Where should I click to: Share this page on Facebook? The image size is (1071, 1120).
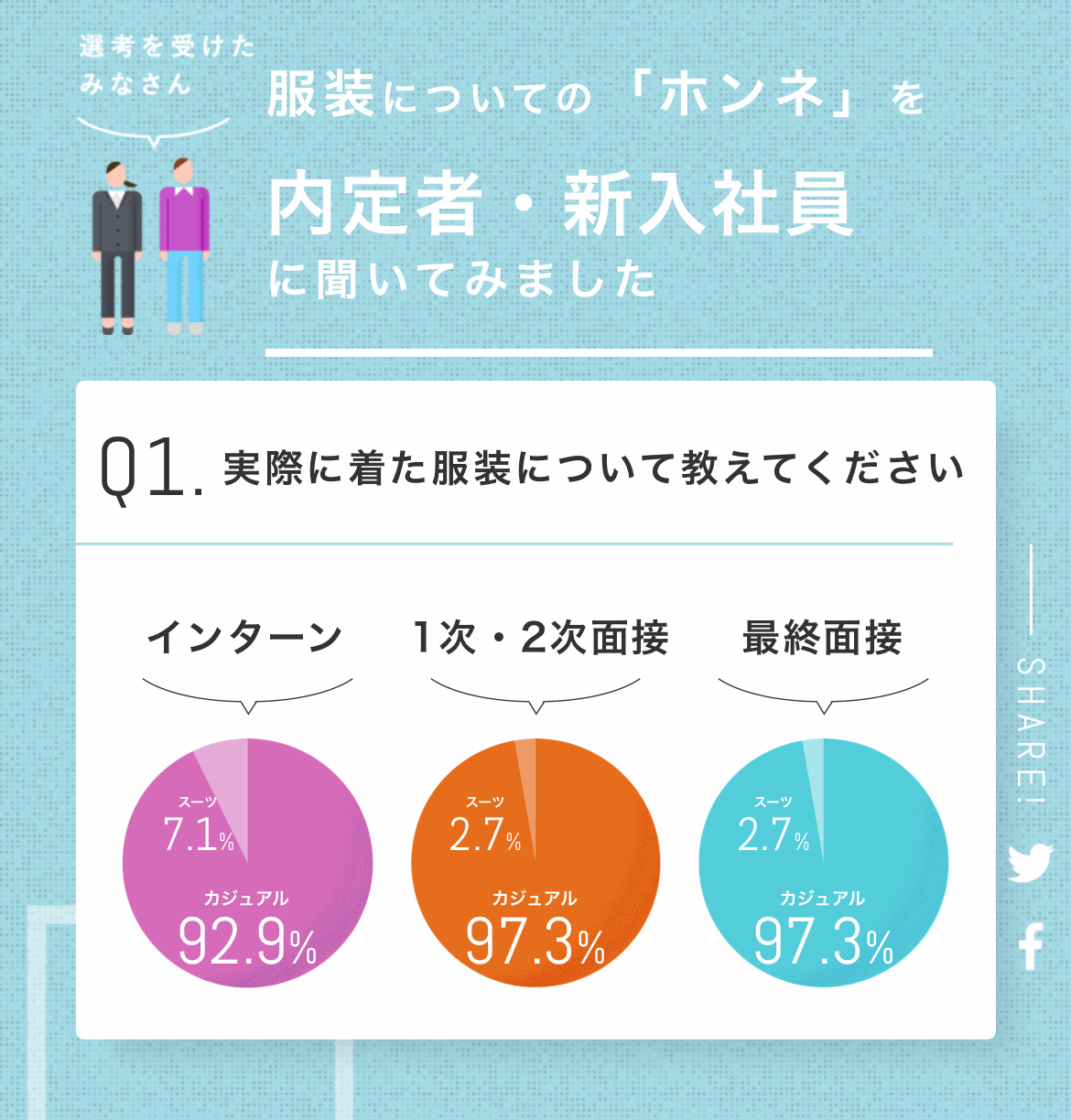click(1032, 946)
